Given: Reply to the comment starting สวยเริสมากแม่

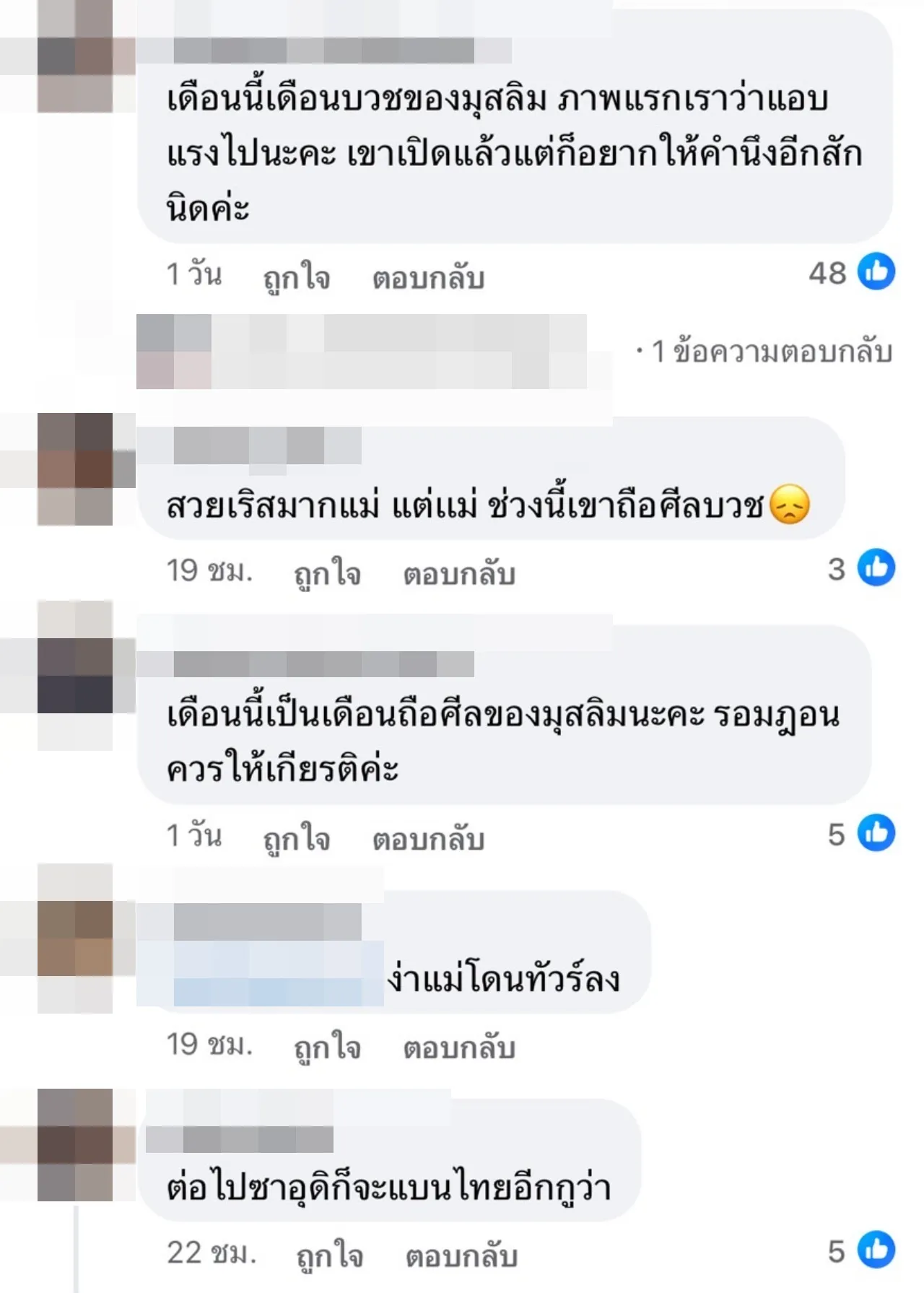Looking at the screenshot, I should click(459, 573).
